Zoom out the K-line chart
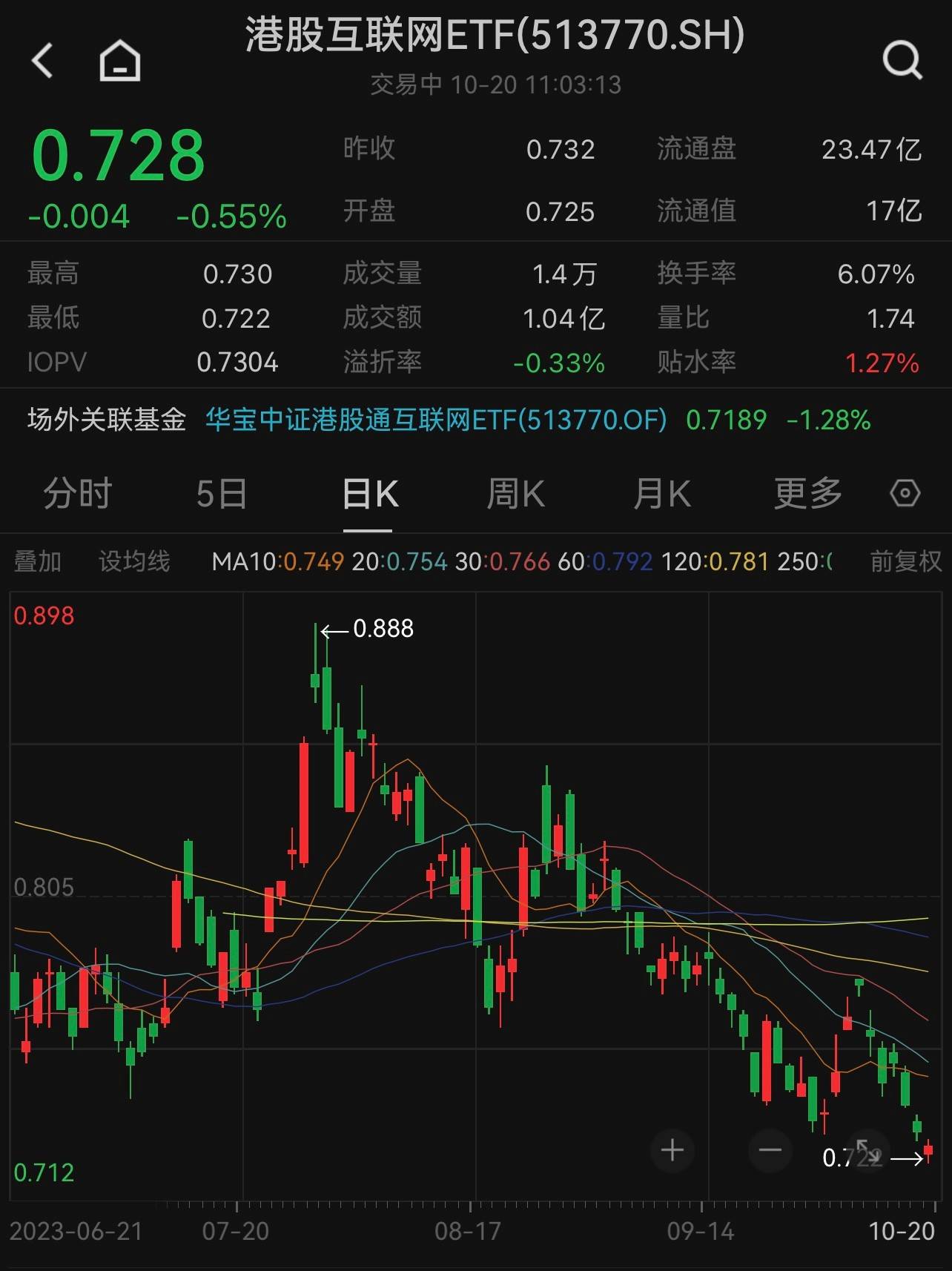Viewport: 952px width, 1271px height. 770,1150
